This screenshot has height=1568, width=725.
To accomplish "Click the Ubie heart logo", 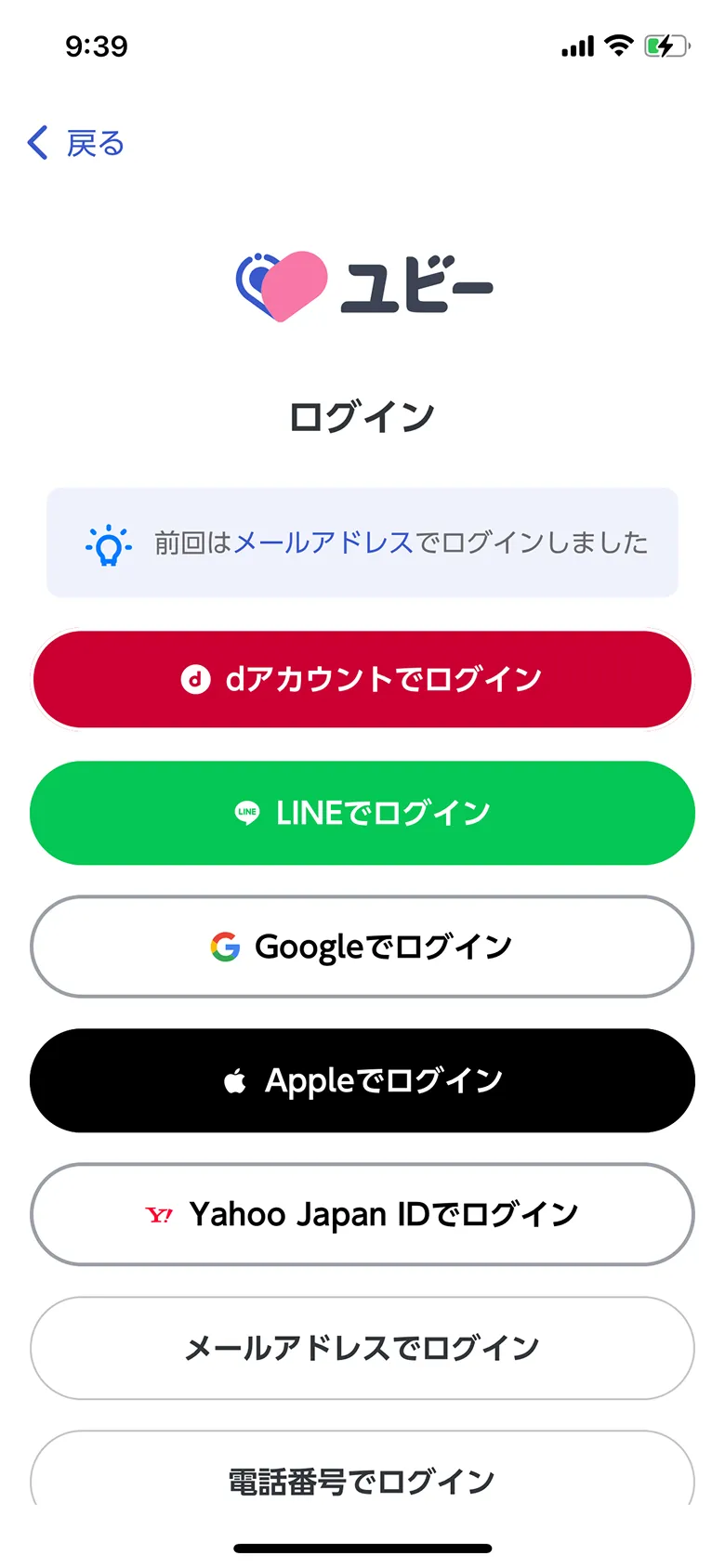I will coord(279,284).
